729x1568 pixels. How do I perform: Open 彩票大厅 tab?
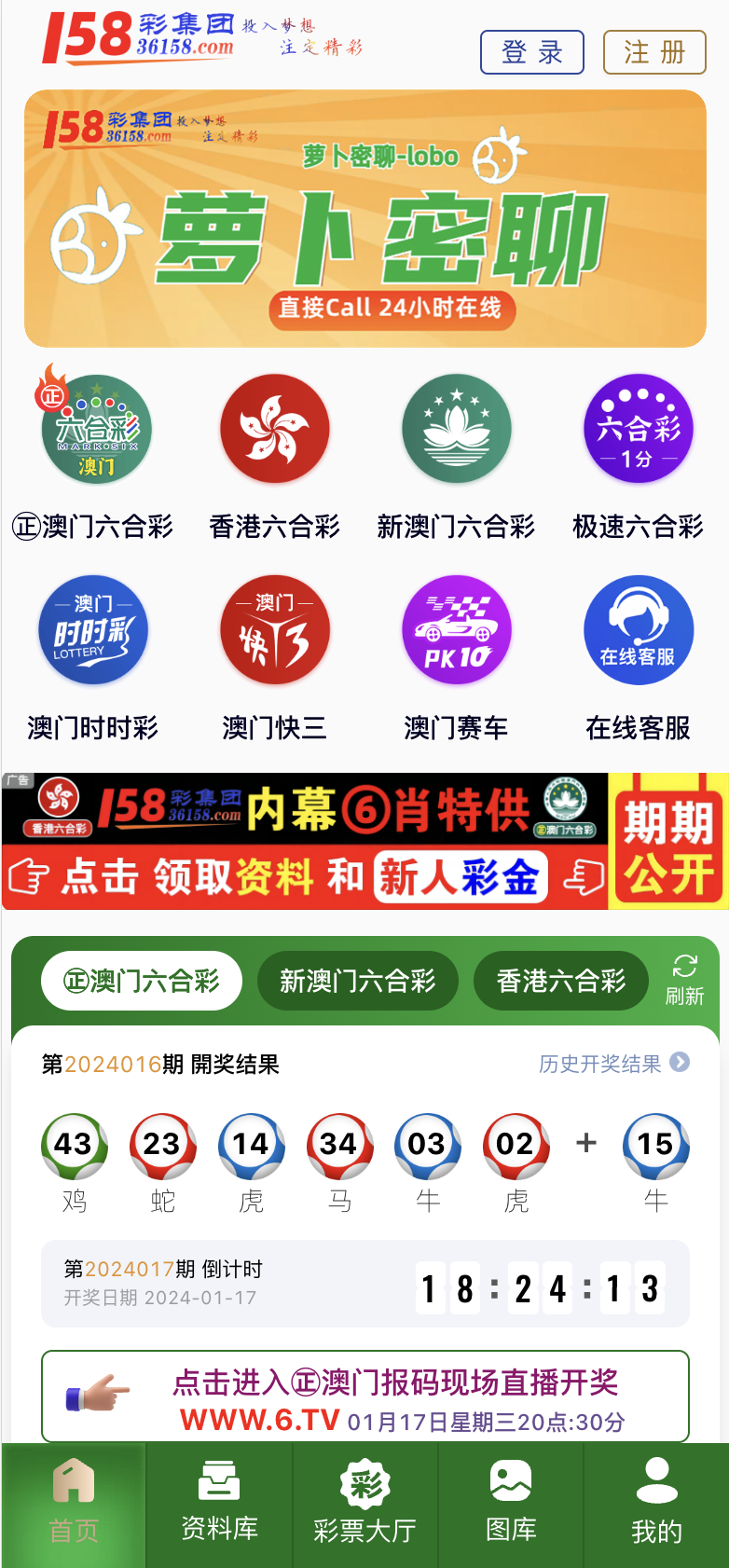pos(364,1506)
